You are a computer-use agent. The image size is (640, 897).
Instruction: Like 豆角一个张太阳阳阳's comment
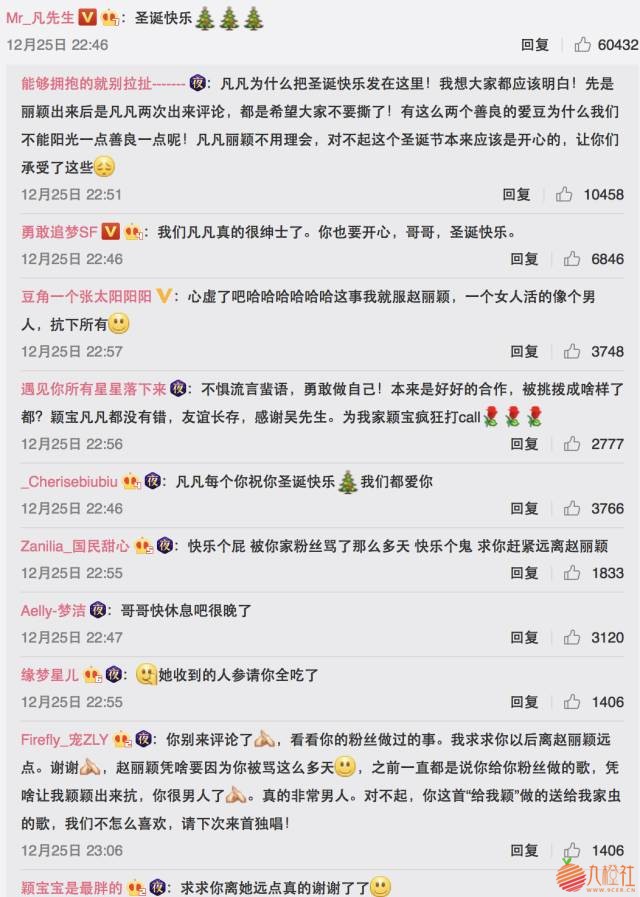pyautogui.click(x=572, y=352)
